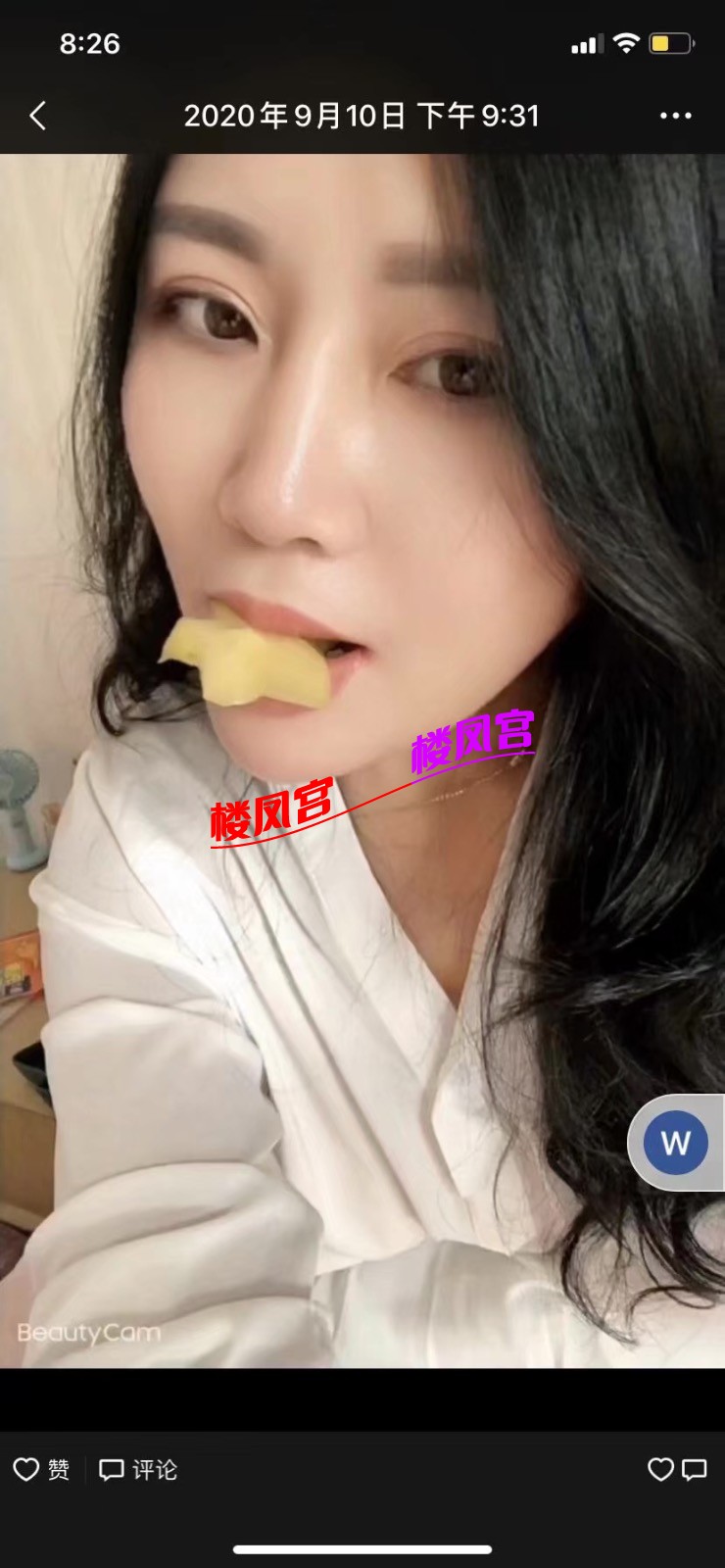Open the three-dot overflow menu
This screenshot has width=725, height=1568.
point(675,117)
